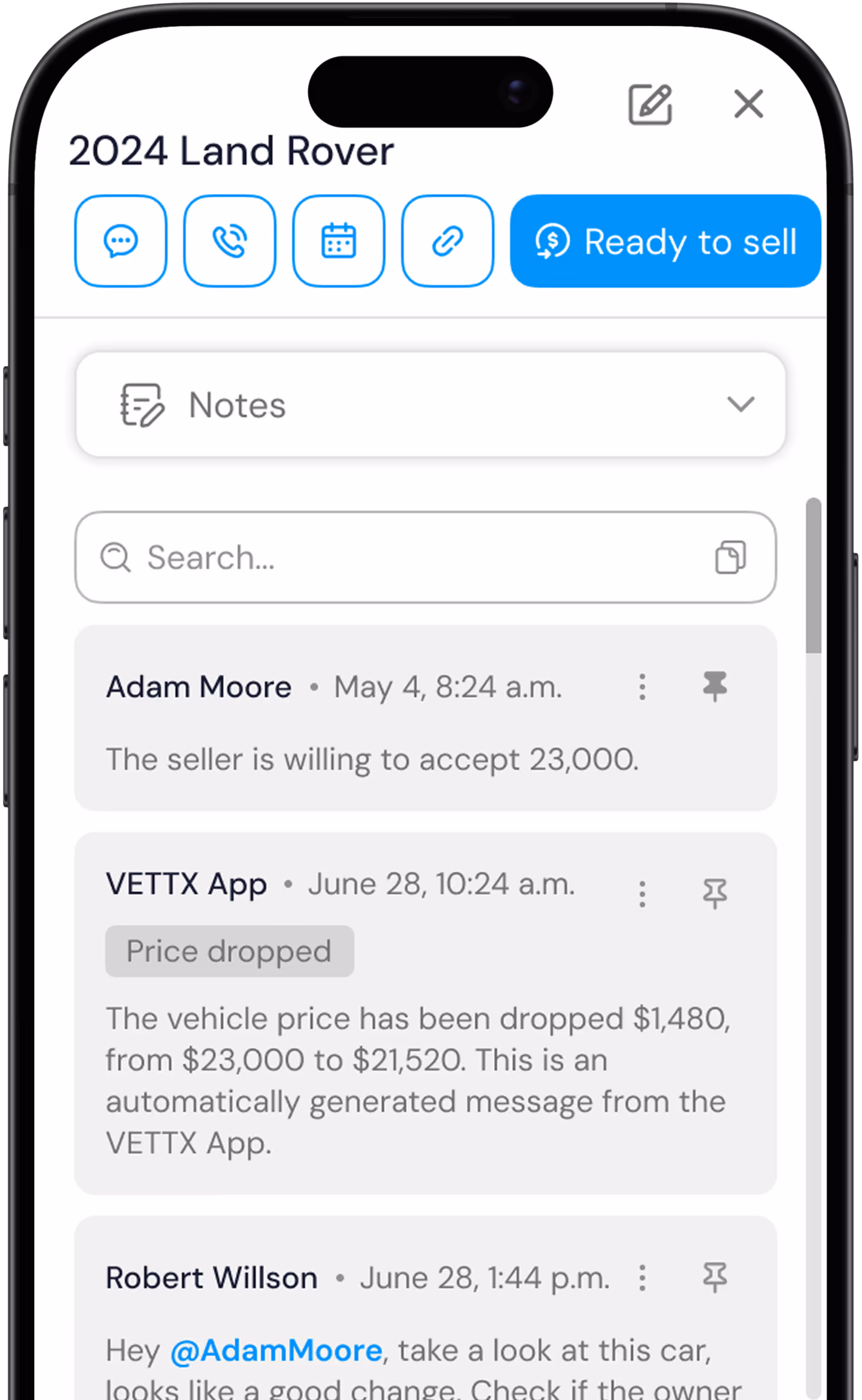Tap the phone call button
The width and height of the screenshot is (862, 1400).
(230, 241)
